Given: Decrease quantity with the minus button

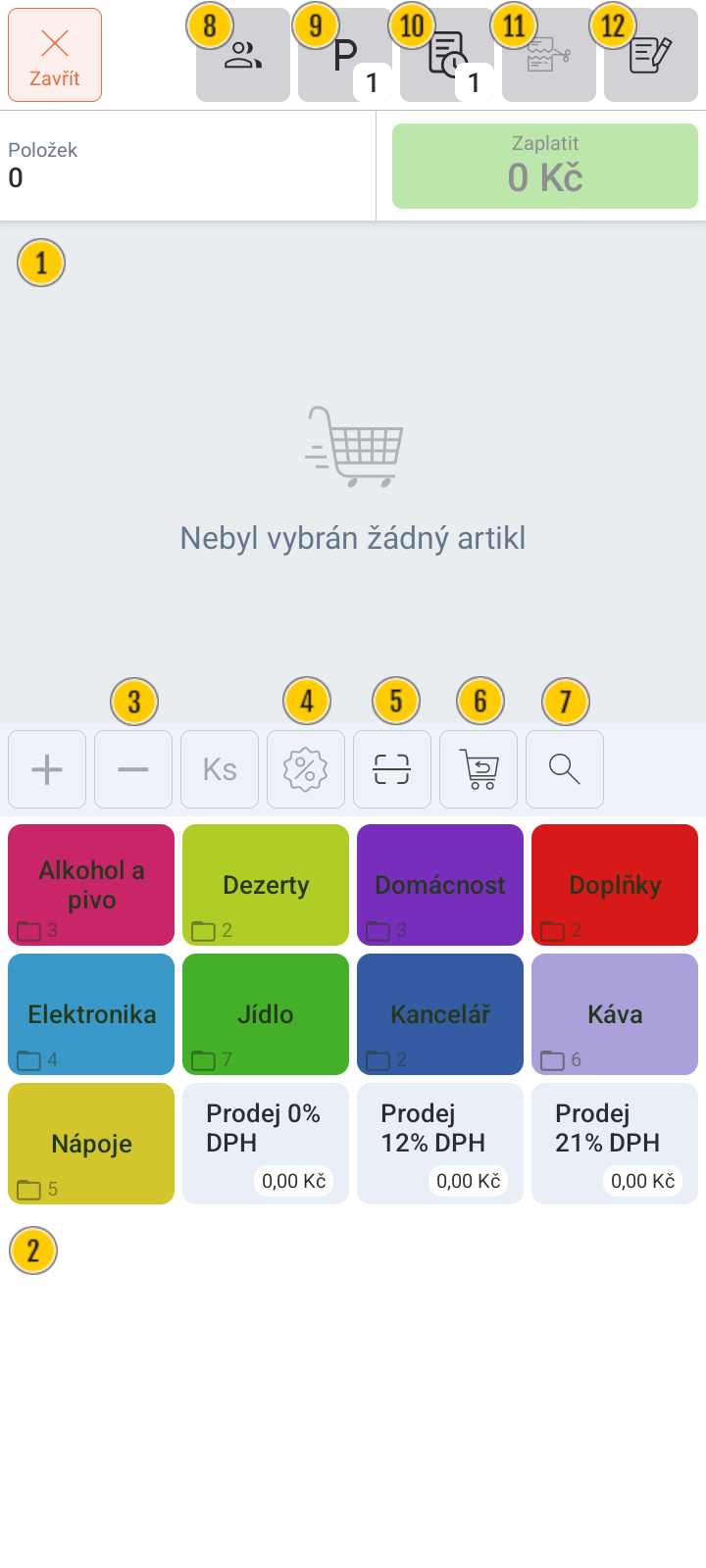Looking at the screenshot, I should pyautogui.click(x=133, y=769).
